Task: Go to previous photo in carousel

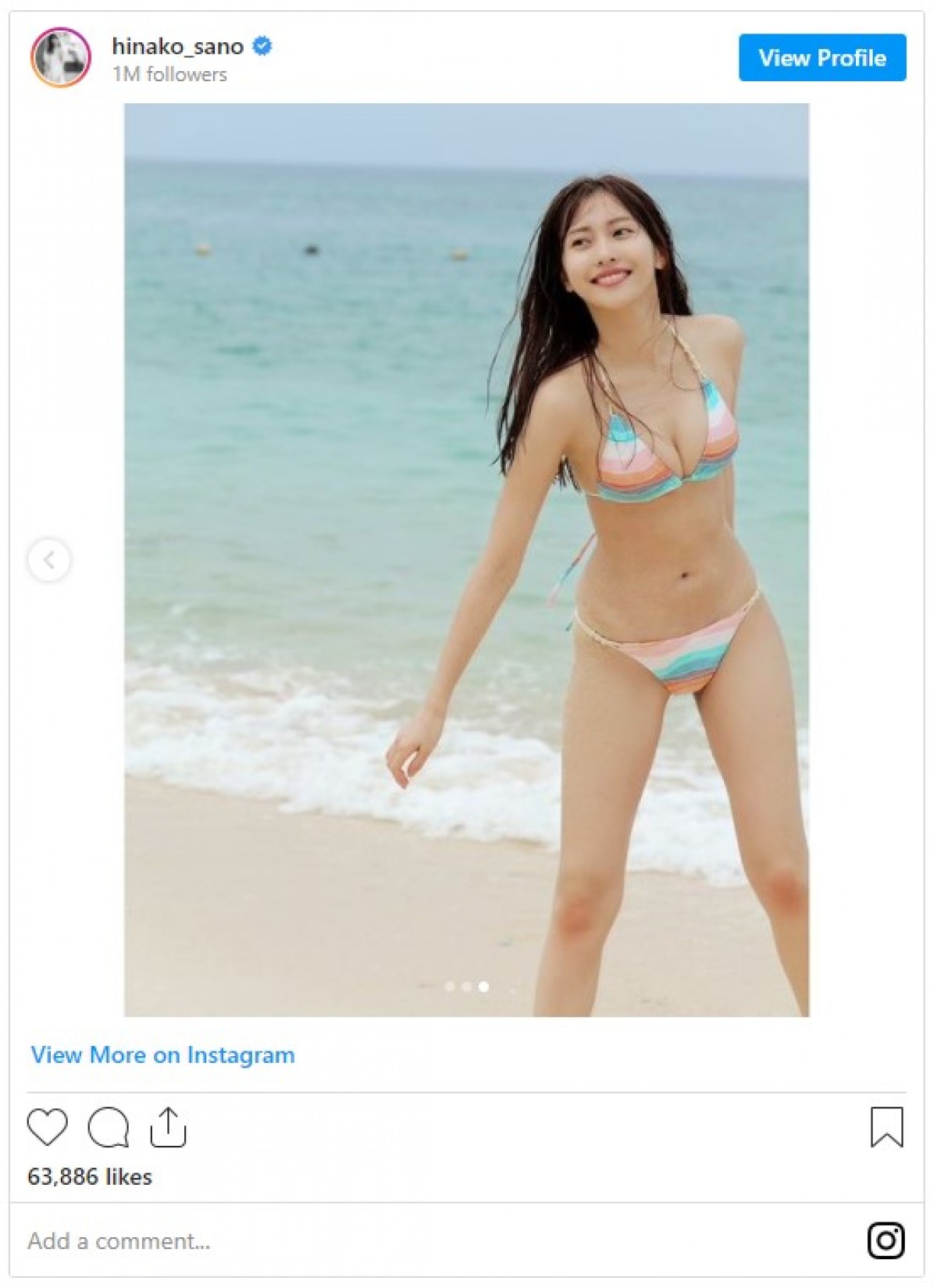Action: pos(49,560)
